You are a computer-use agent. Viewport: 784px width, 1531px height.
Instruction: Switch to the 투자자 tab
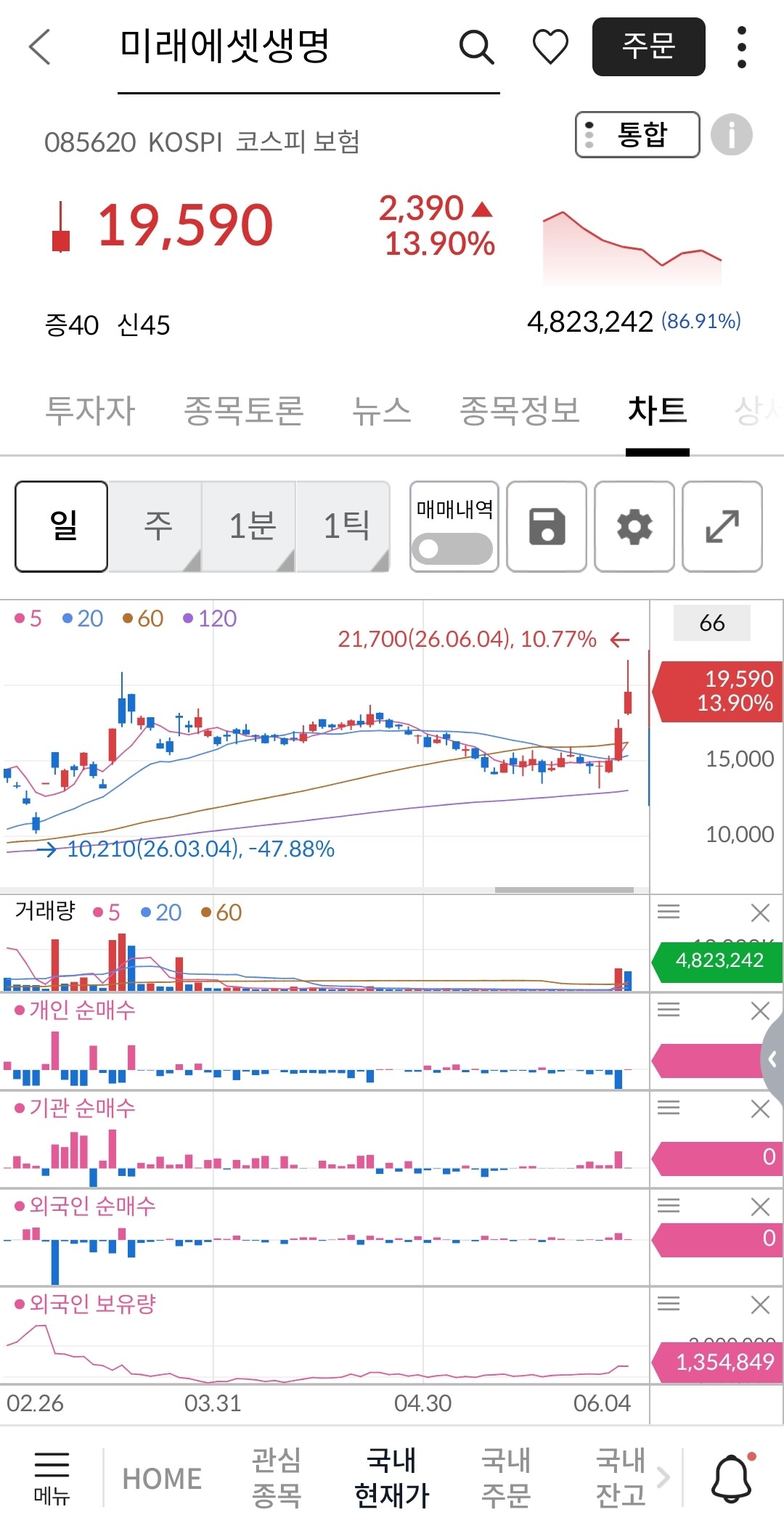coord(91,411)
